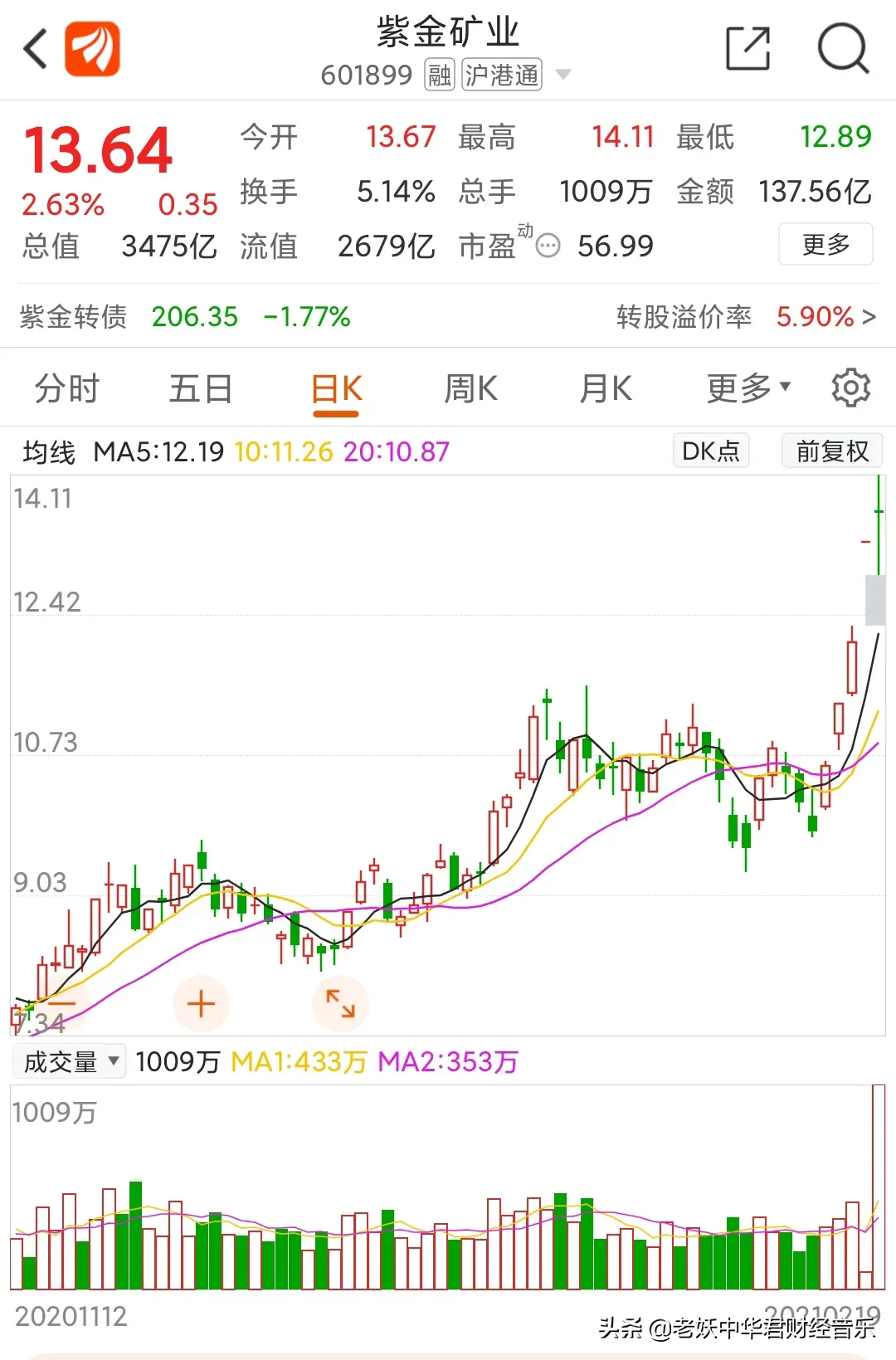Go back using the back arrow
This screenshot has height=1360, width=896.
click(x=35, y=49)
